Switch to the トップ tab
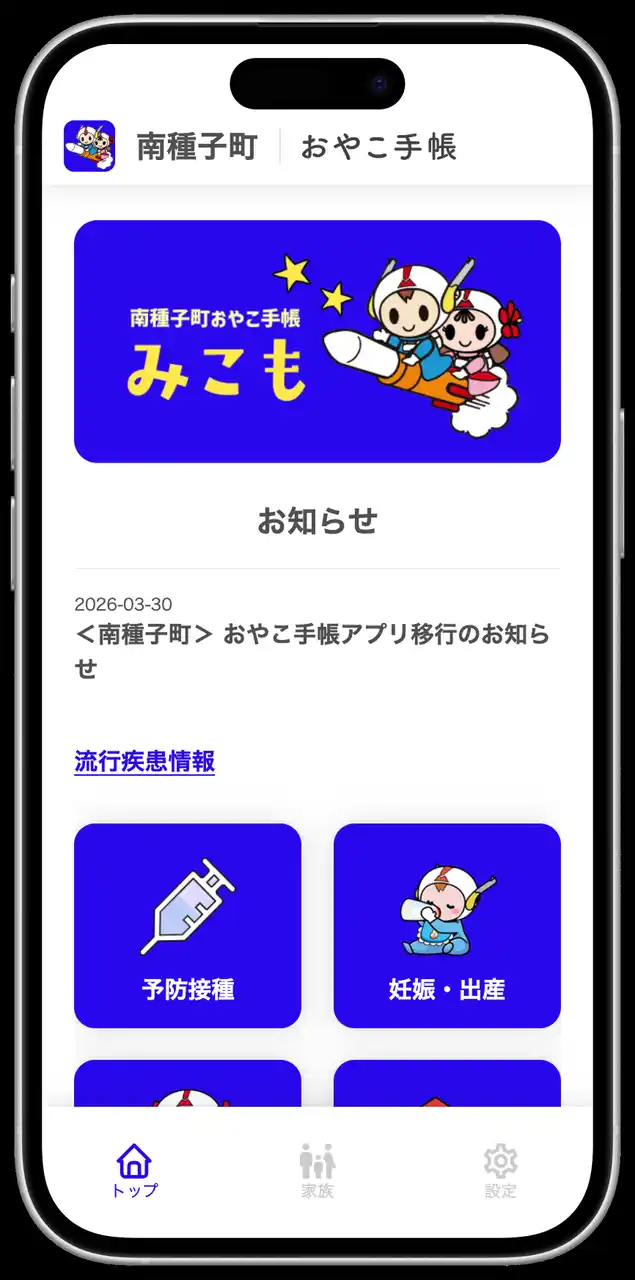The width and height of the screenshot is (635, 1280). tap(134, 1171)
